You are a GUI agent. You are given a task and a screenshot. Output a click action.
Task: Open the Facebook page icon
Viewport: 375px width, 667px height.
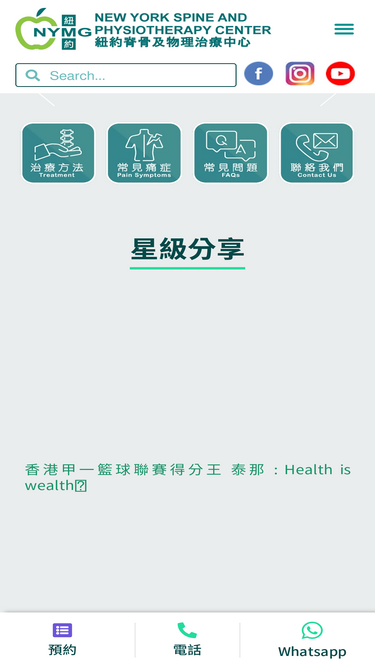click(259, 74)
